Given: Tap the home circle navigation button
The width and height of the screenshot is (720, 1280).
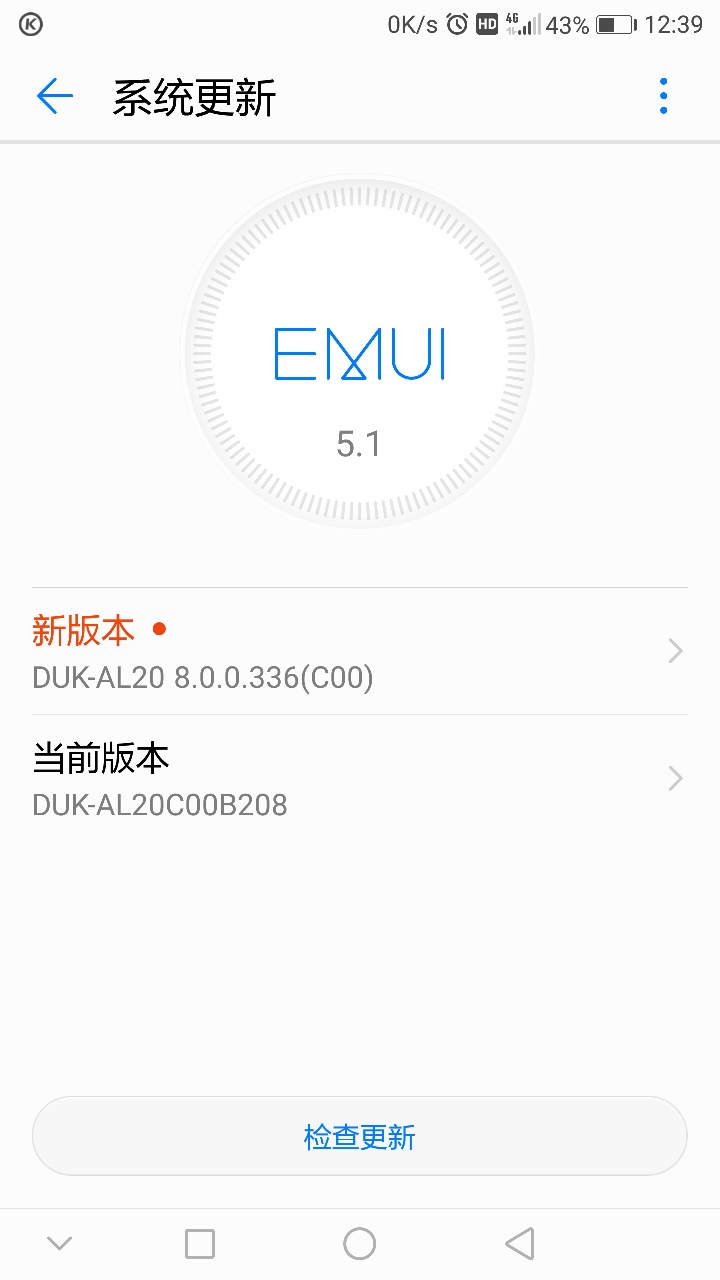Looking at the screenshot, I should point(359,1243).
